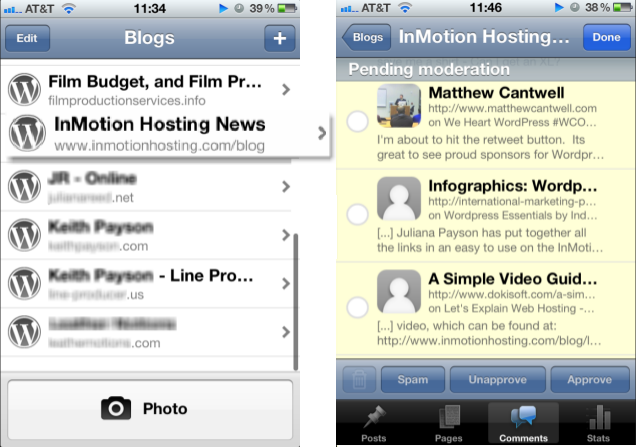Switch to the Pages tab

(x=449, y=424)
